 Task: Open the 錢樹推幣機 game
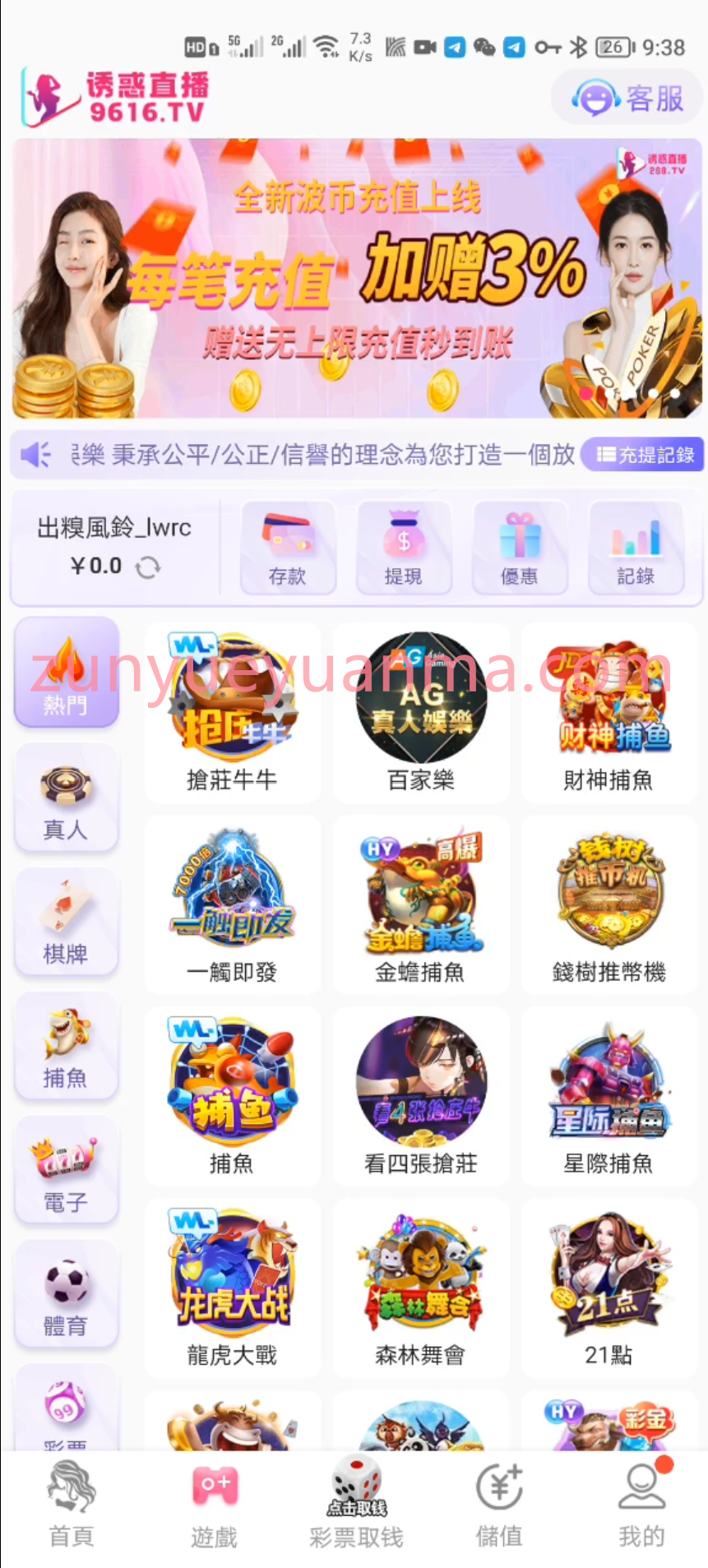click(609, 904)
